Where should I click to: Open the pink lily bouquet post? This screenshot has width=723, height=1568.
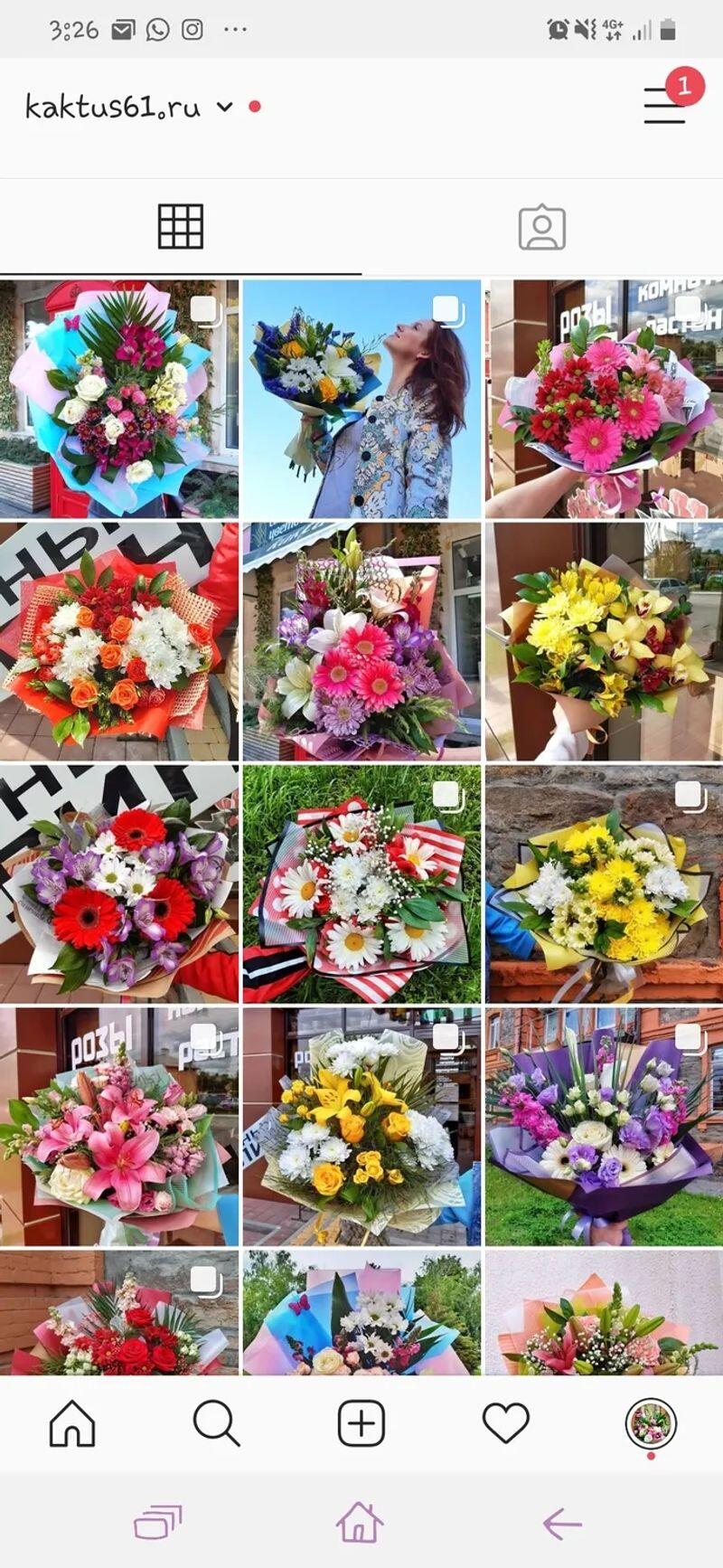[118, 1126]
